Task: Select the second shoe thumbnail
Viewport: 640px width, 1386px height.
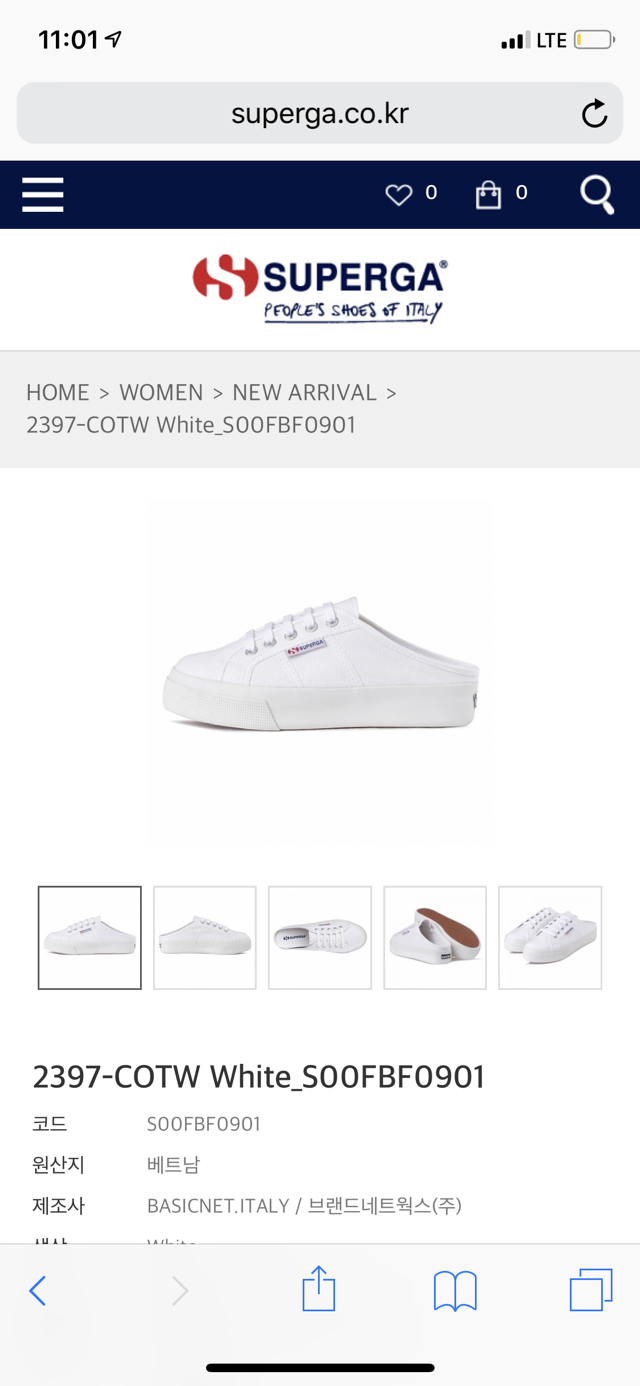Action: [205, 938]
